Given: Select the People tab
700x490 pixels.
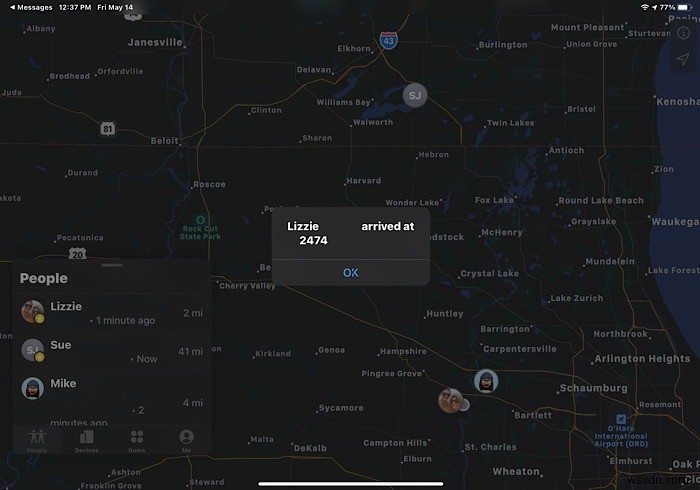Looking at the screenshot, I should 37,441.
